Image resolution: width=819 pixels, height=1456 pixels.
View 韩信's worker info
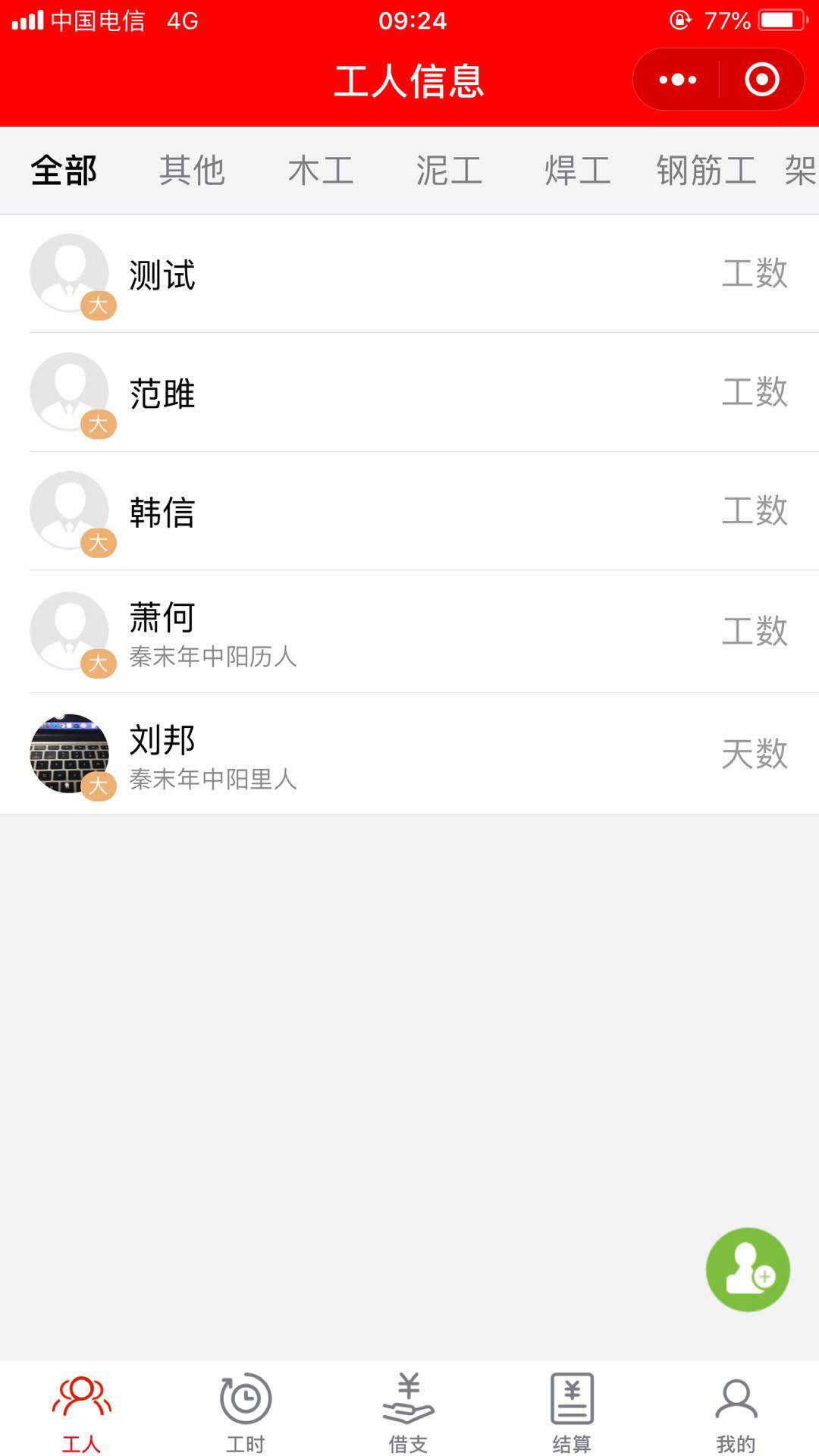point(409,511)
